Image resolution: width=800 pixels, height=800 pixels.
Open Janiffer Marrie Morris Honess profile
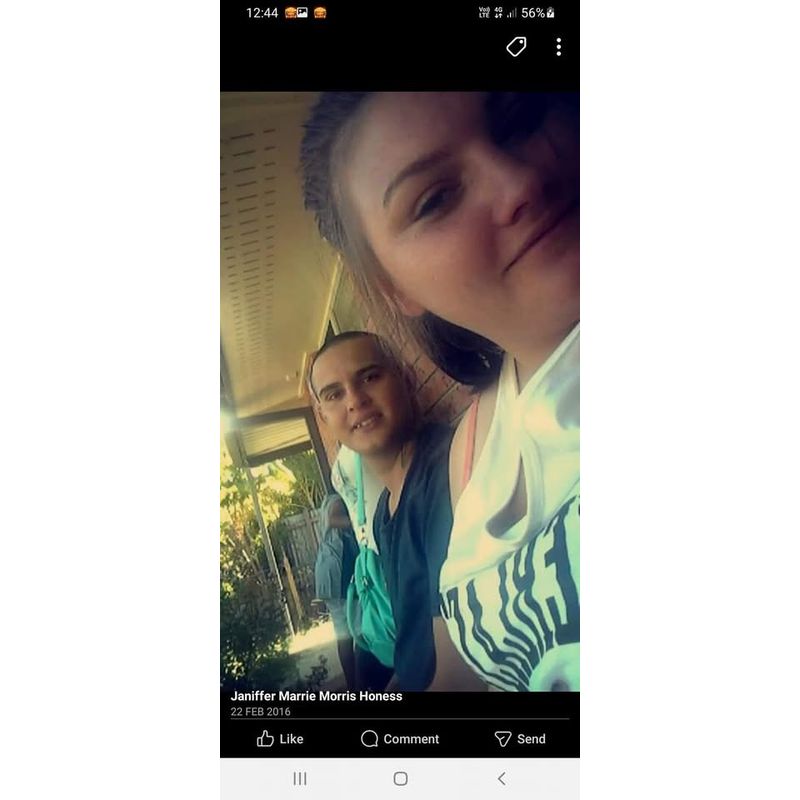[316, 696]
